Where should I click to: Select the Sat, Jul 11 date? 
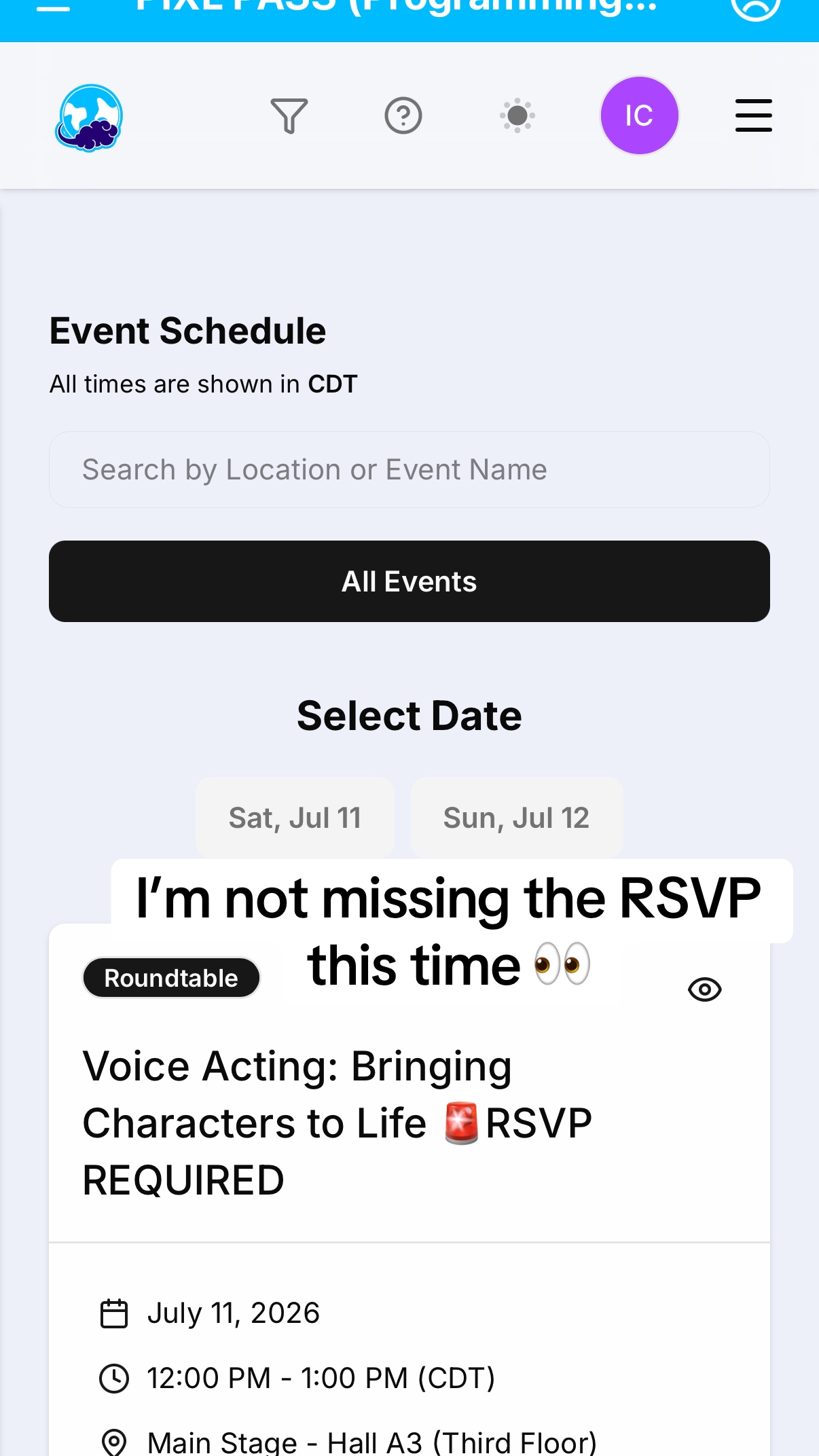tap(295, 818)
